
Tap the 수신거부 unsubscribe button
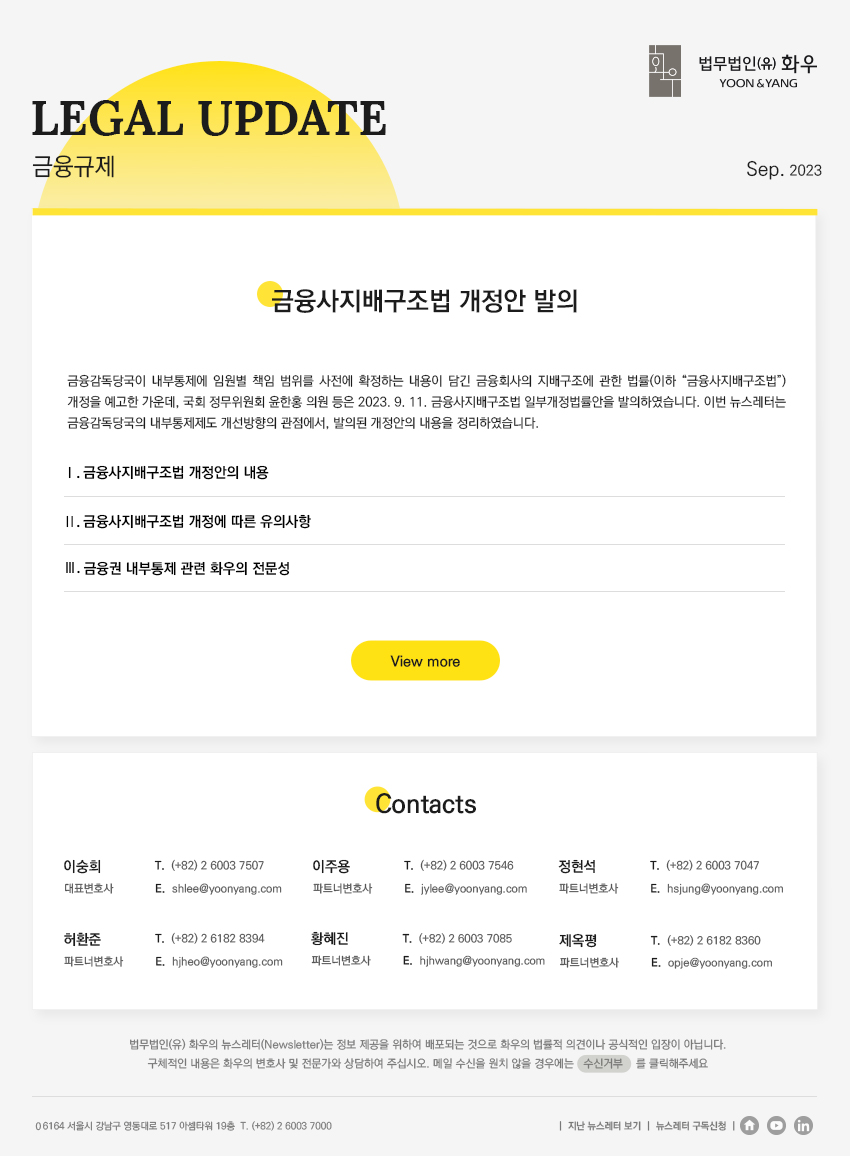click(603, 1063)
